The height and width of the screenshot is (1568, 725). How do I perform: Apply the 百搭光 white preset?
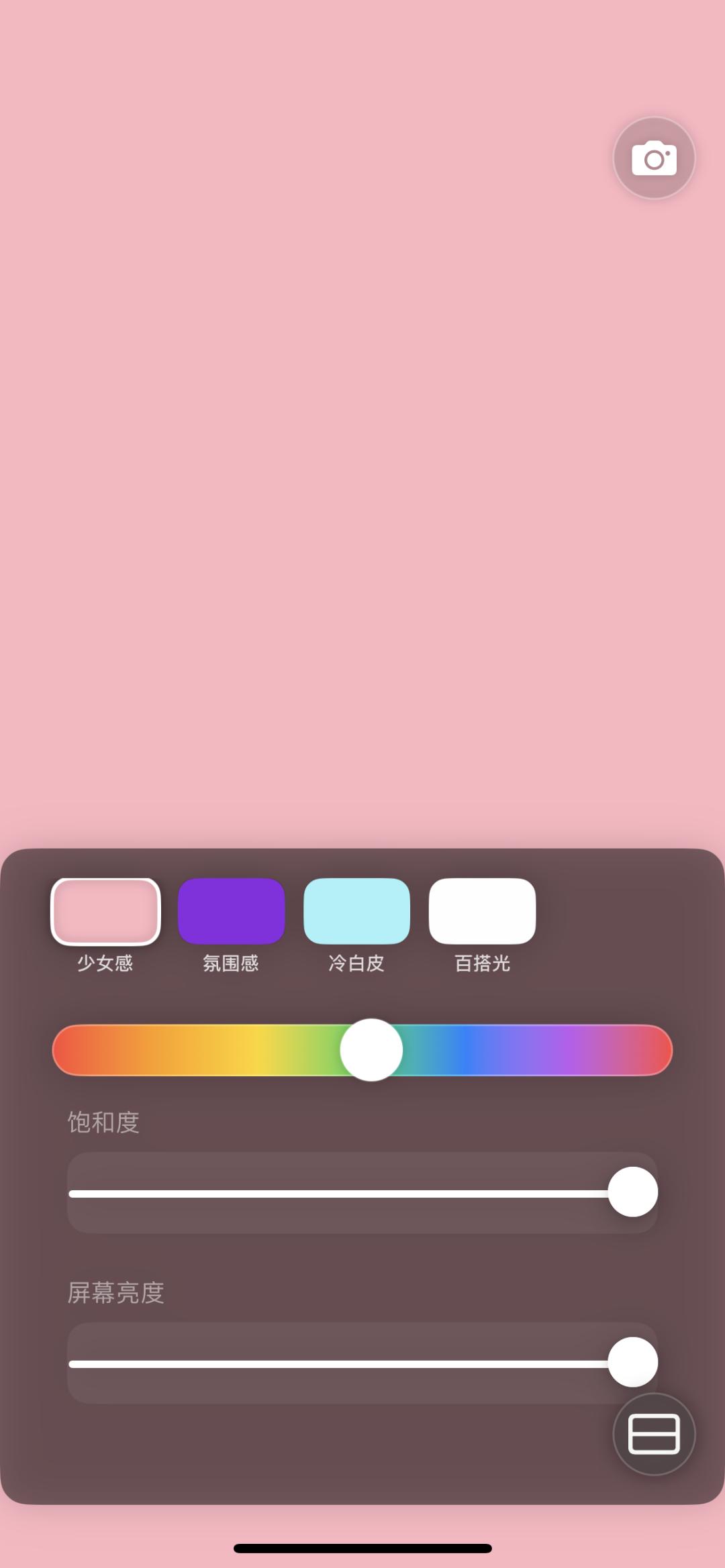pyautogui.click(x=482, y=911)
